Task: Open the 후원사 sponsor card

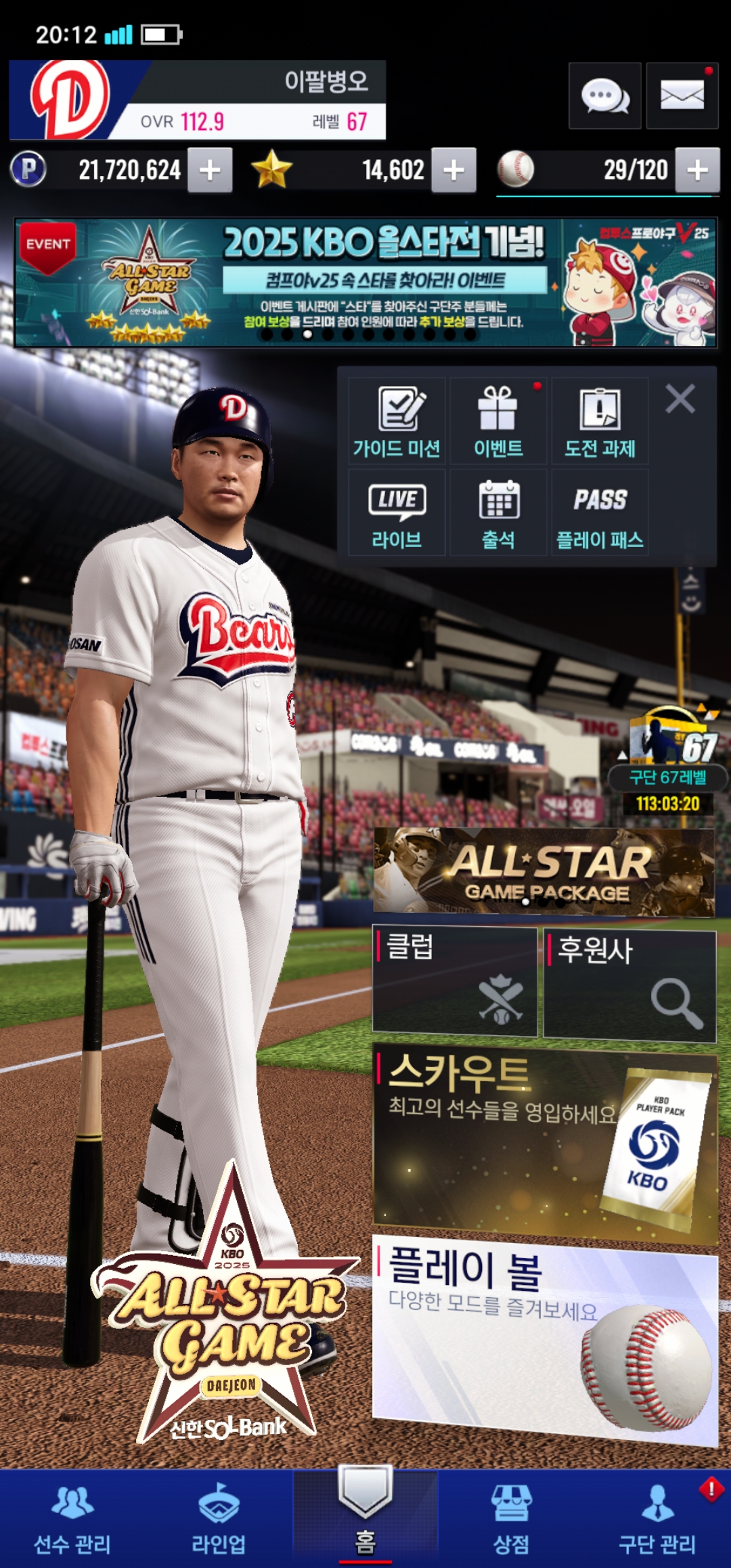Action: pyautogui.click(x=629, y=985)
